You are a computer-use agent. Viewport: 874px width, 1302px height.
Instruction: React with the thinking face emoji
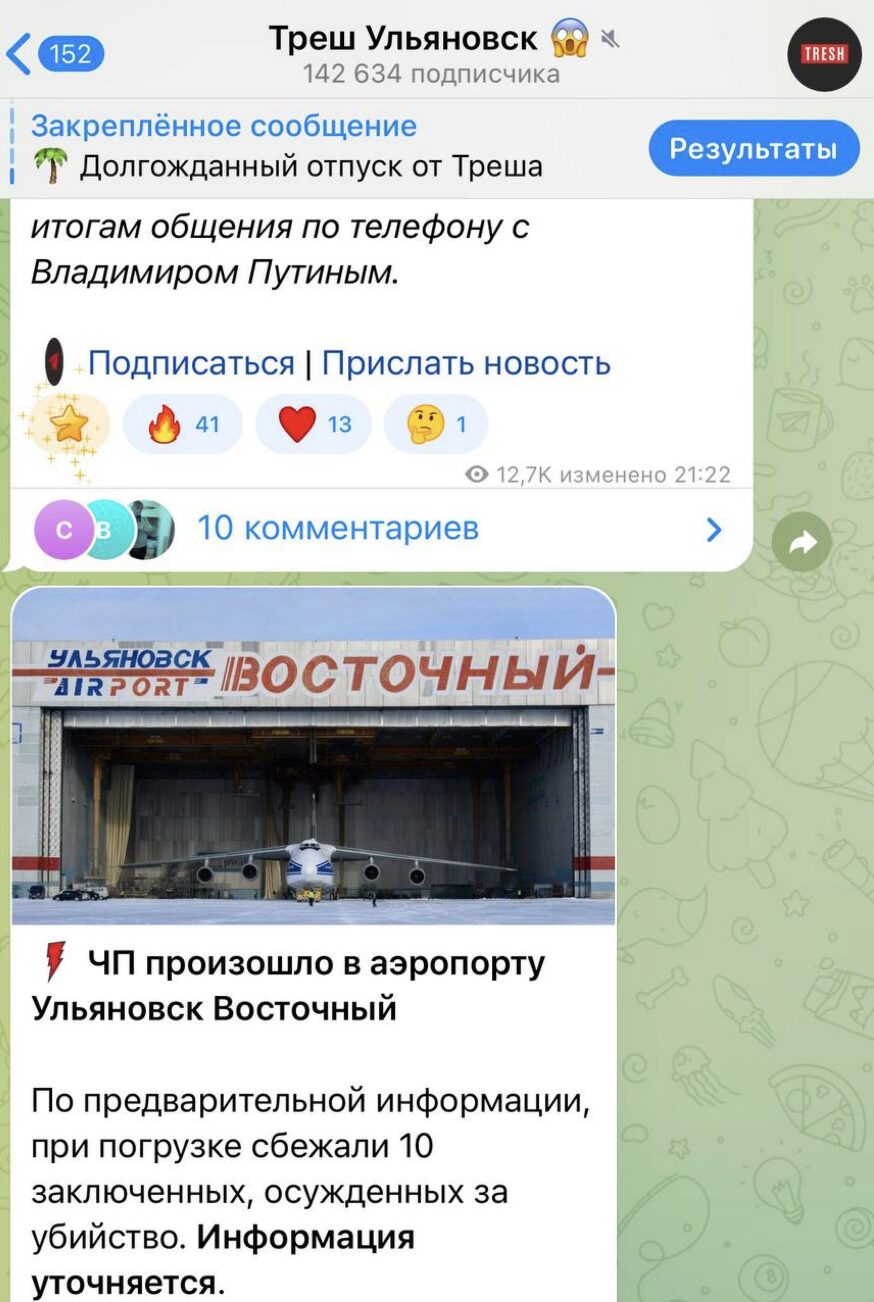(x=435, y=424)
